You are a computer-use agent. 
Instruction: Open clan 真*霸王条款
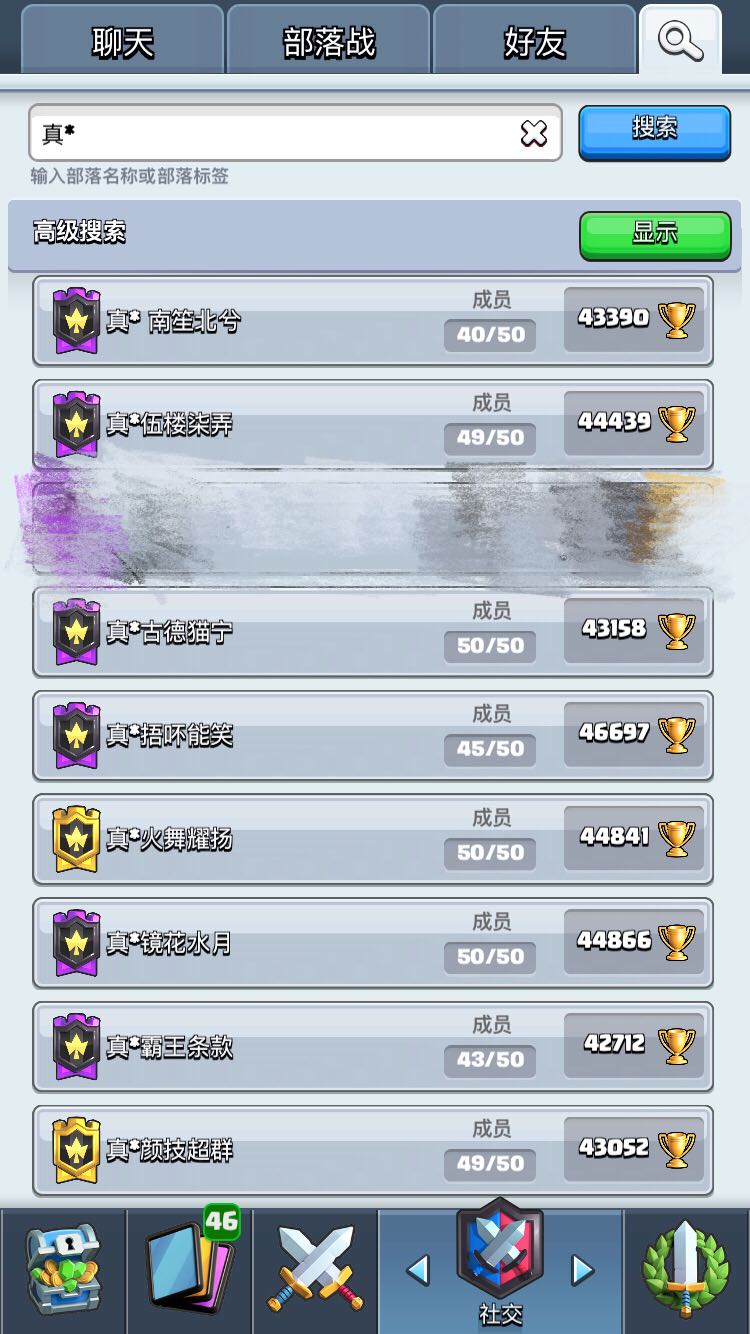(373, 1046)
